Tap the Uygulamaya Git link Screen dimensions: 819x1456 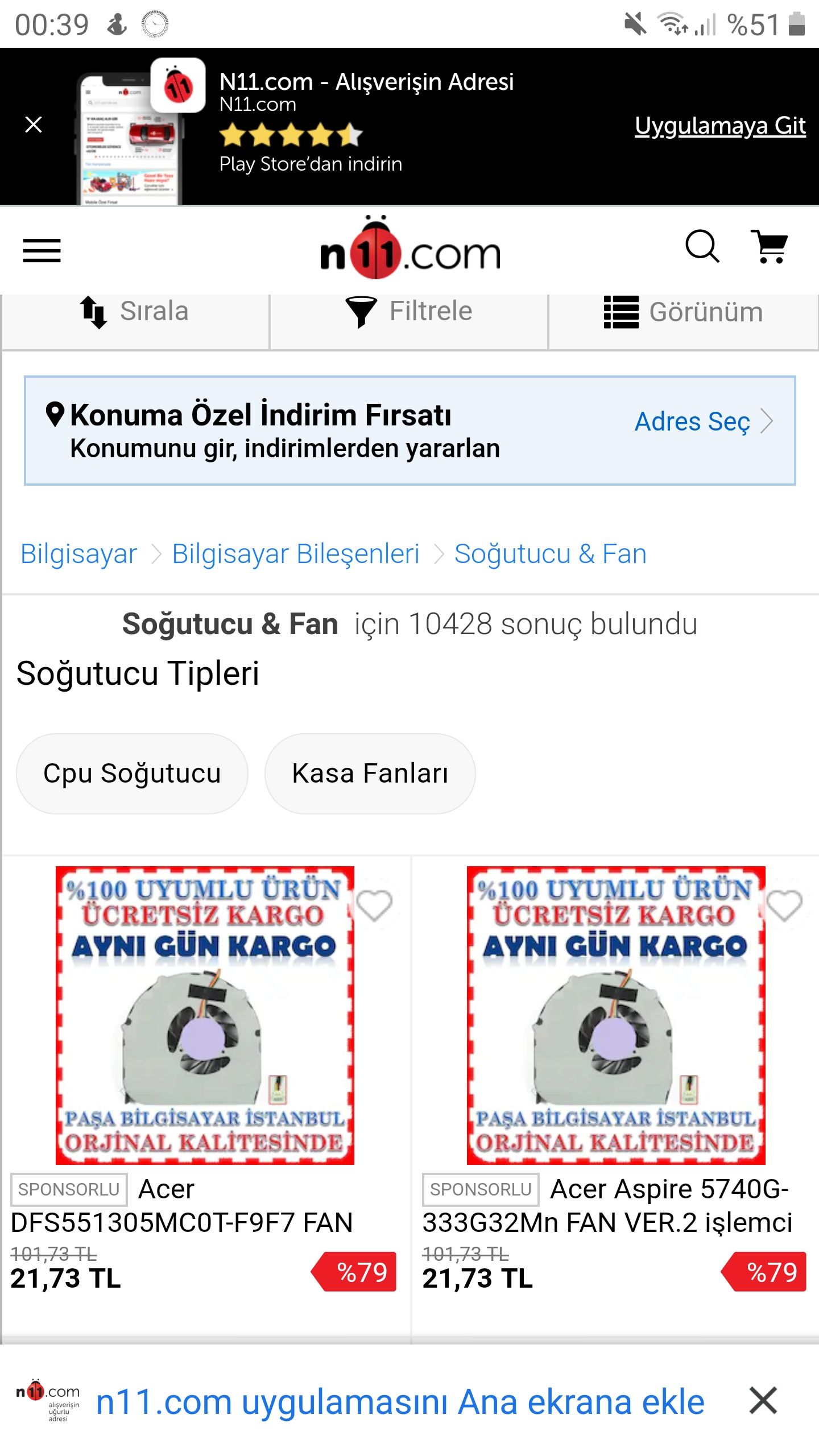(x=719, y=126)
